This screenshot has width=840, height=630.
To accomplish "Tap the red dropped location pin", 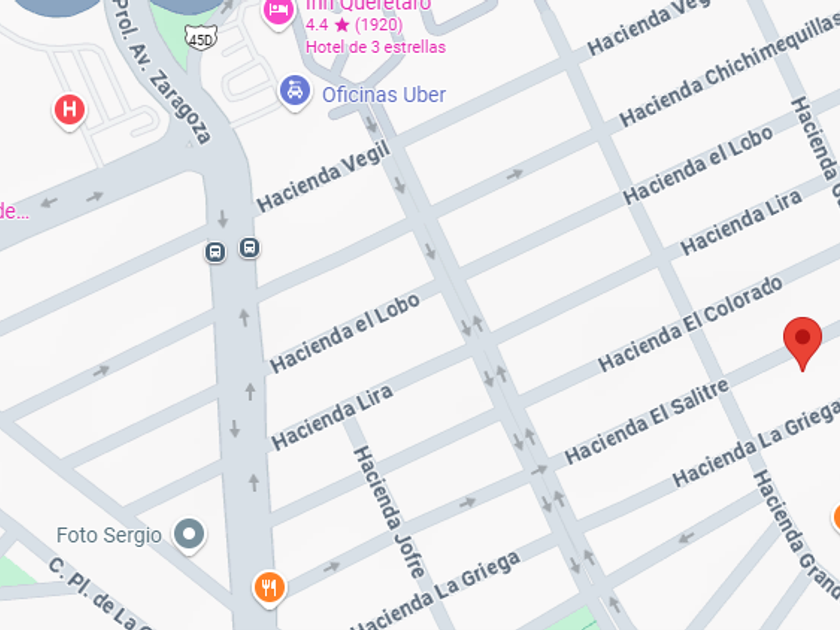I will point(802,343).
